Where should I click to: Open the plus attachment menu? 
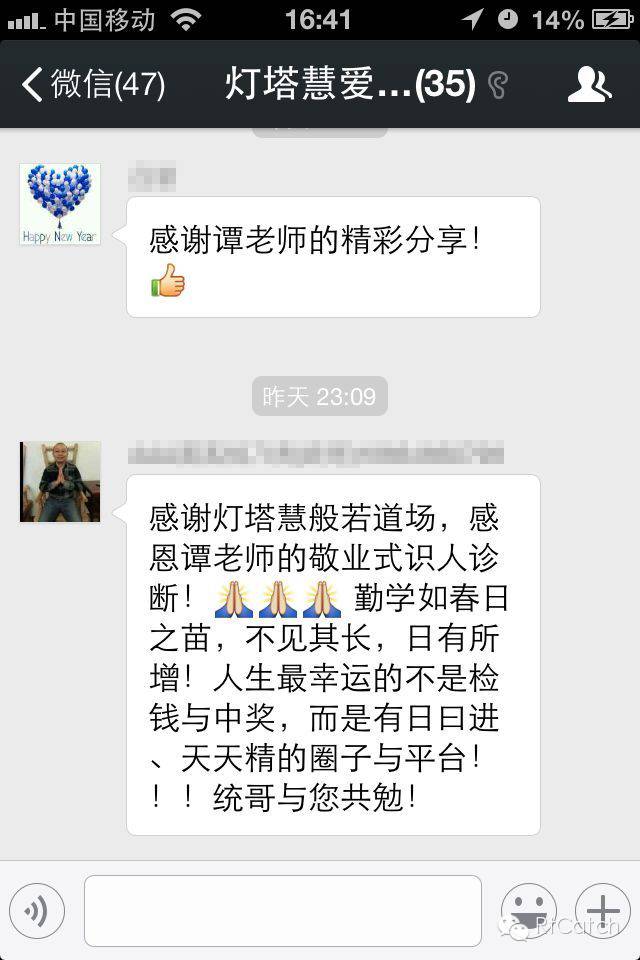tap(602, 910)
